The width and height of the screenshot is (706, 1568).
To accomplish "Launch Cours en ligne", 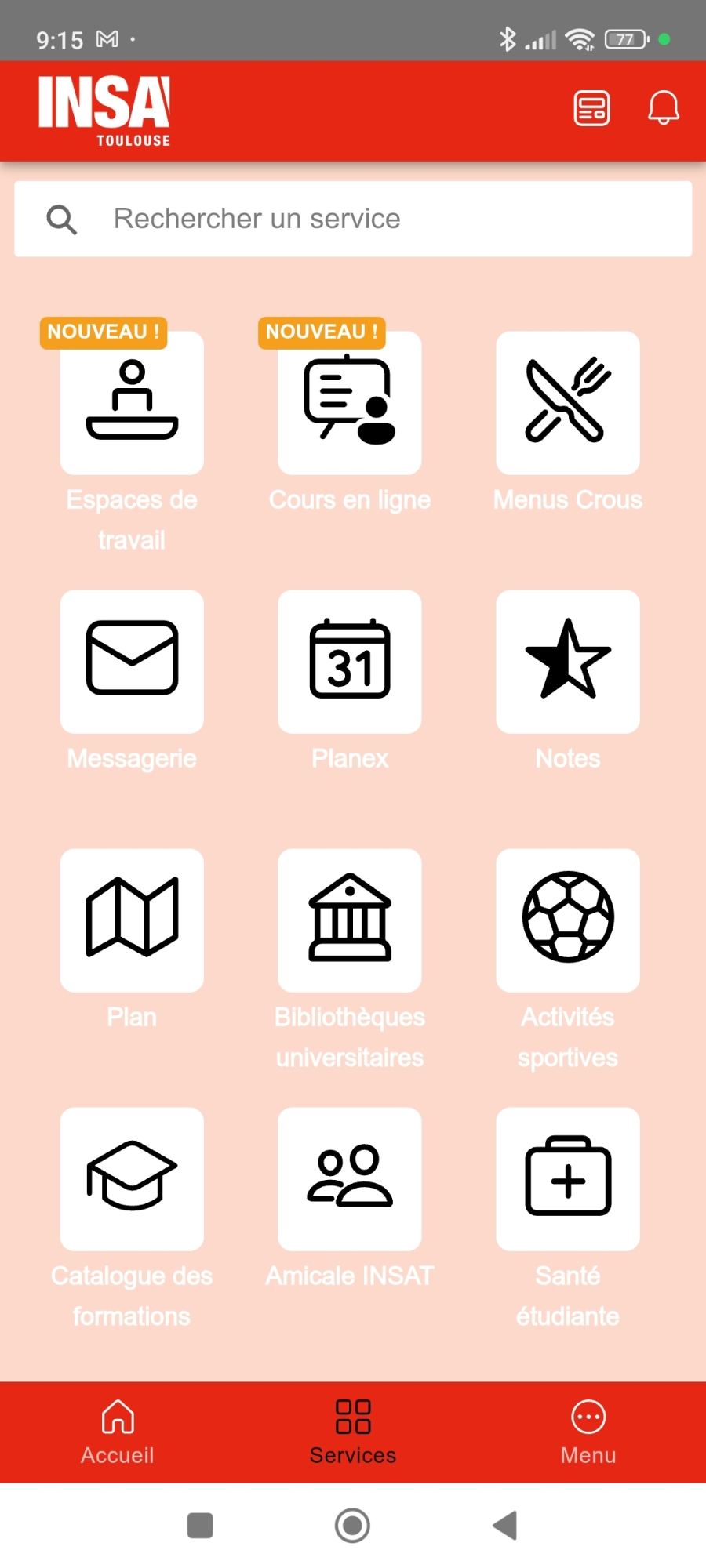I will (x=350, y=403).
